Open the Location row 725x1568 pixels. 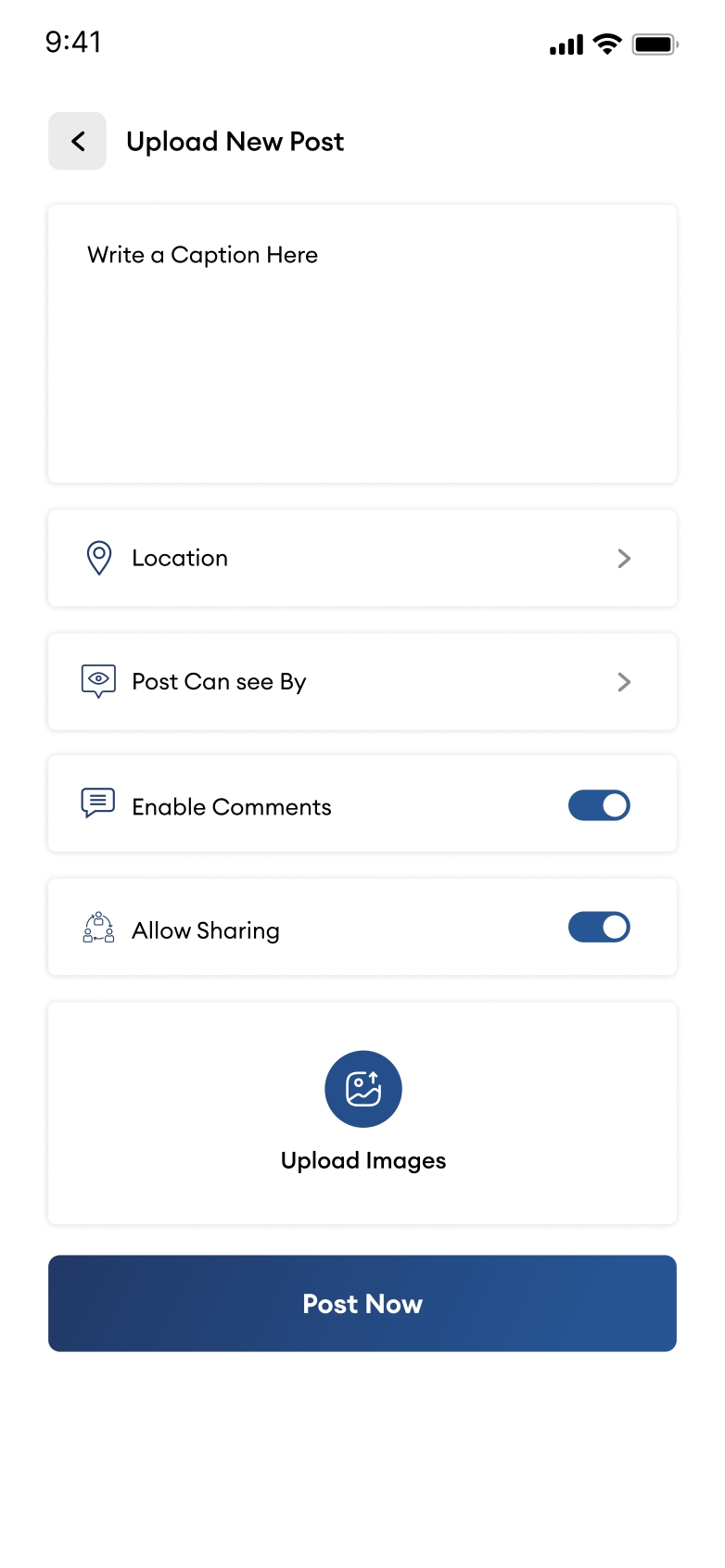pyautogui.click(x=362, y=558)
